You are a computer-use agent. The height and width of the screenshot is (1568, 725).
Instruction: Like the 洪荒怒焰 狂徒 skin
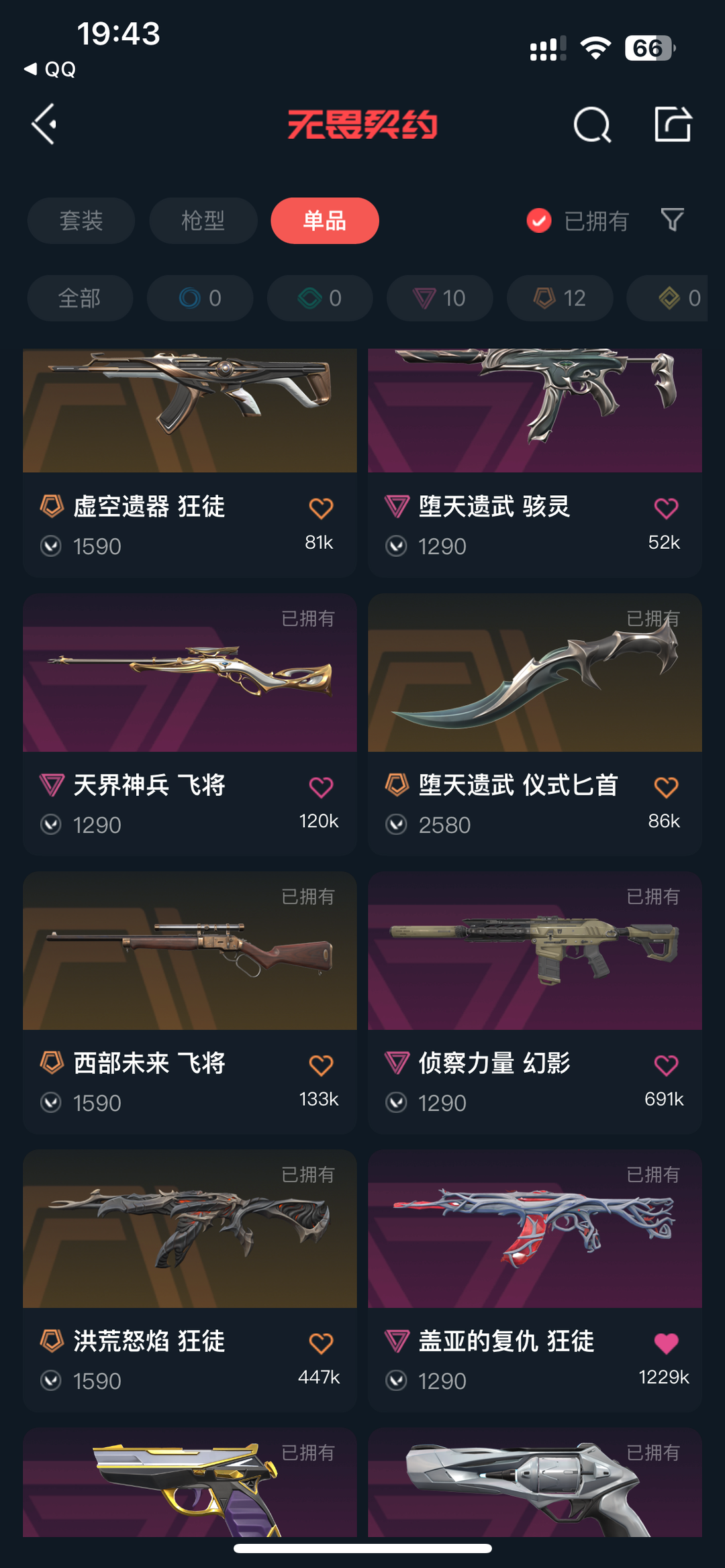(x=321, y=1343)
